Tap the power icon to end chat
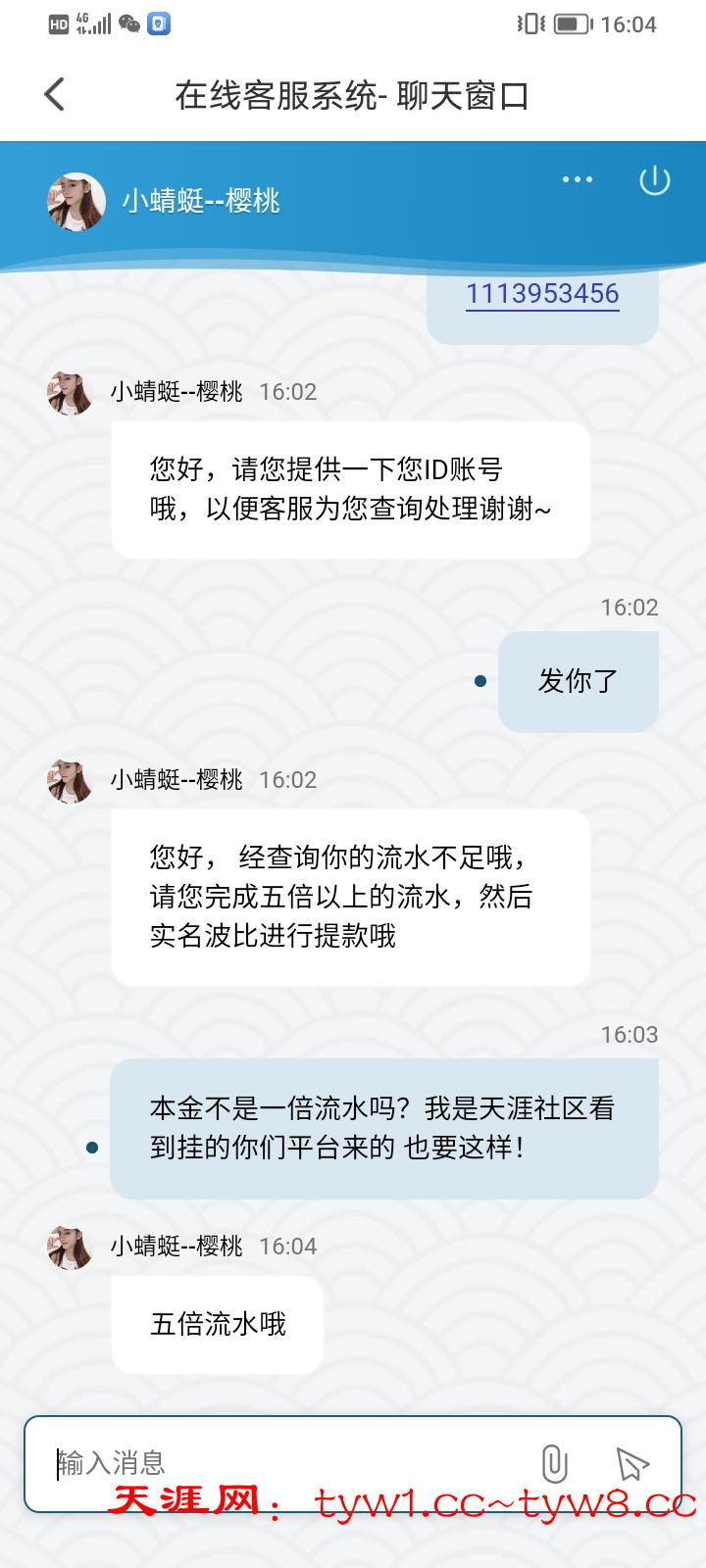This screenshot has width=706, height=1568. pyautogui.click(x=654, y=180)
